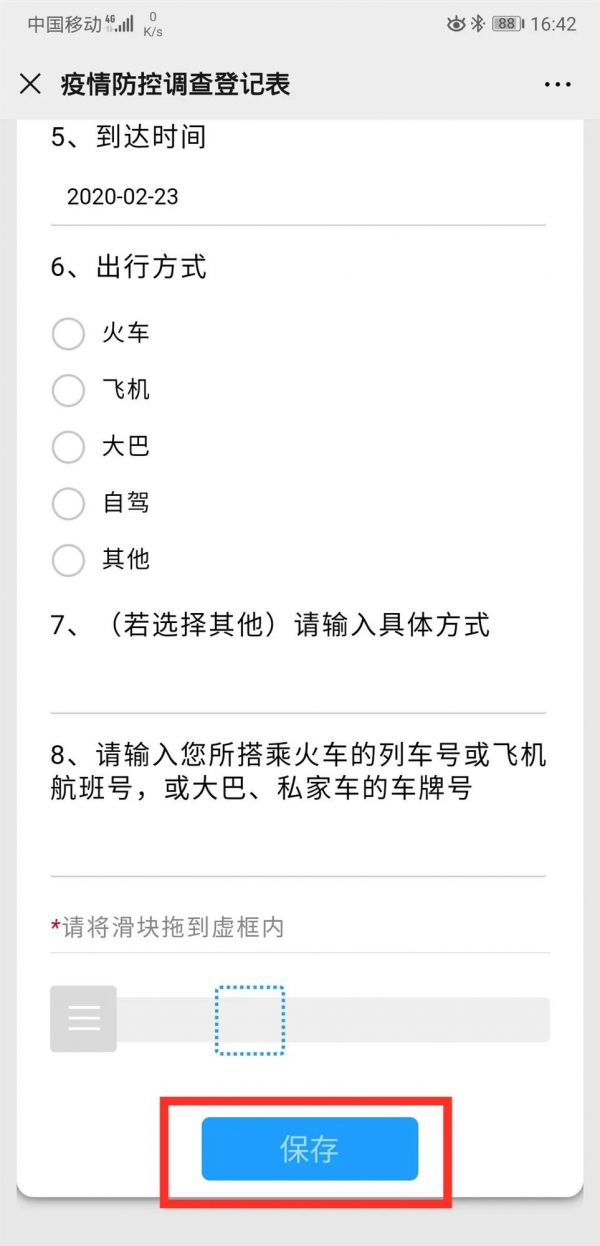
Task: Open the arrival date field showing 2020-02-23
Action: (x=298, y=197)
